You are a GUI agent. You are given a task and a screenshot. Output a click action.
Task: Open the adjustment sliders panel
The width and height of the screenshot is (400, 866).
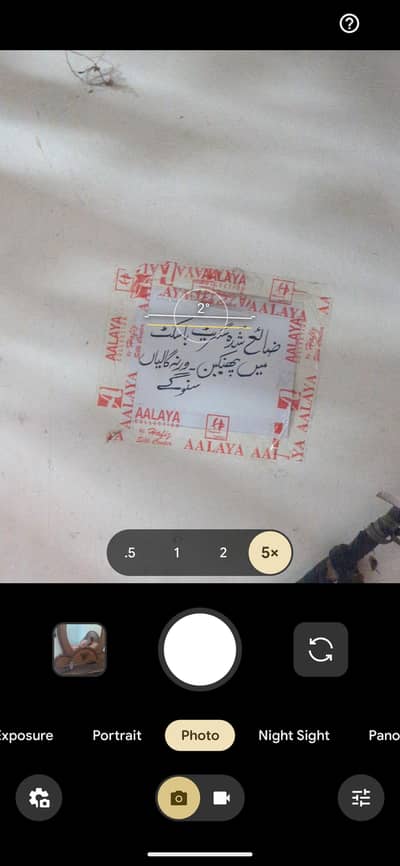[x=361, y=798]
